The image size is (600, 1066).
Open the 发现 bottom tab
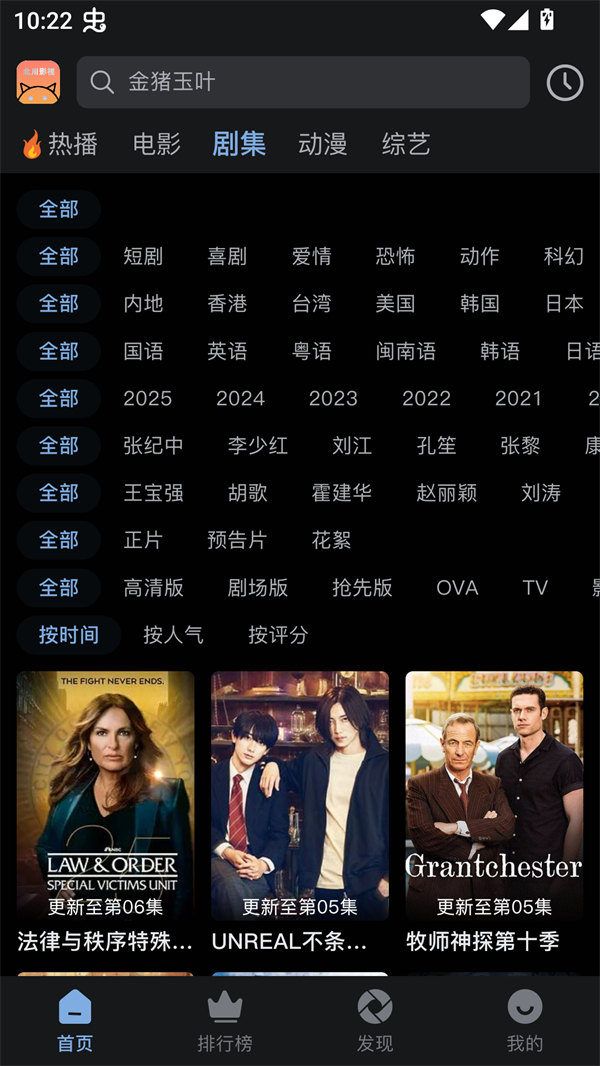375,1022
